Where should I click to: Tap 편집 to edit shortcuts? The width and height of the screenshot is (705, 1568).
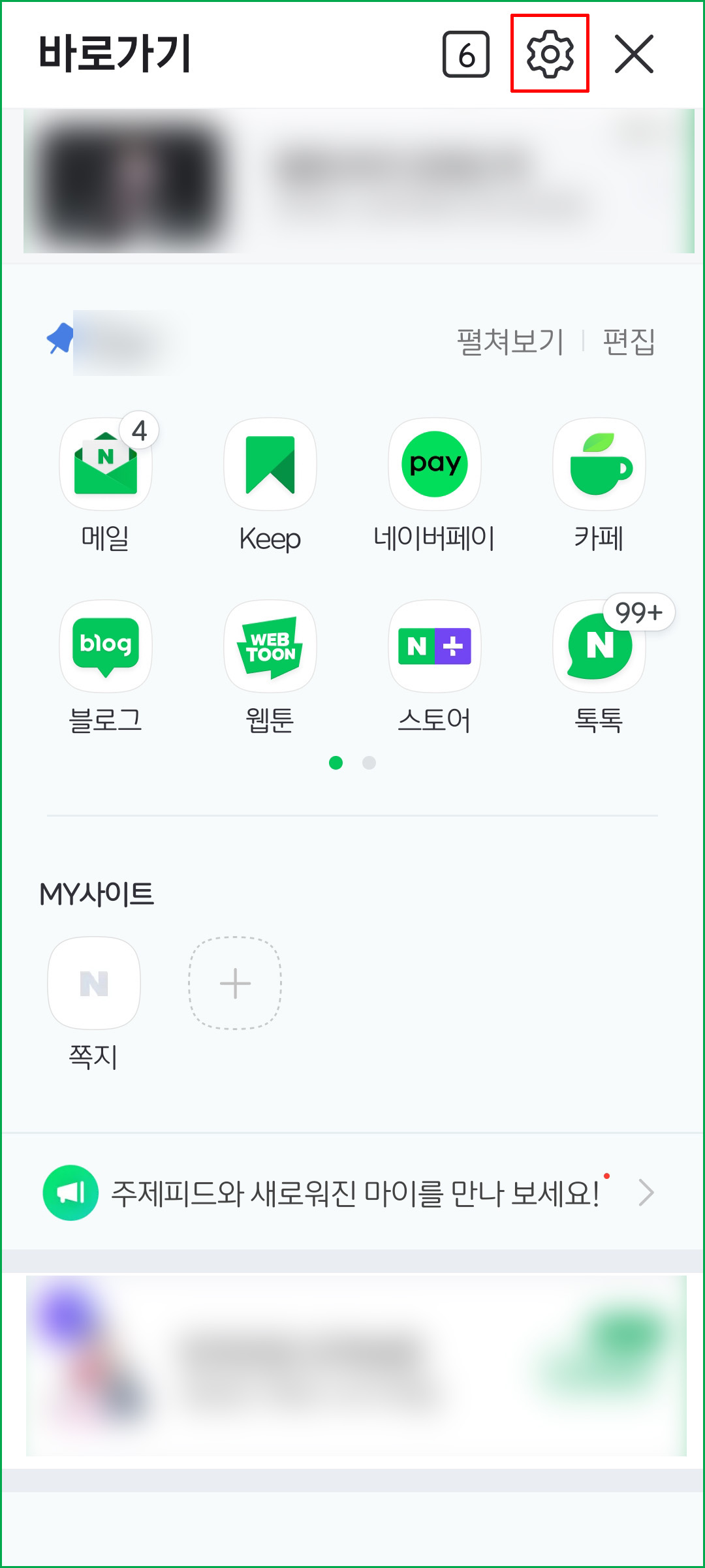coord(629,341)
